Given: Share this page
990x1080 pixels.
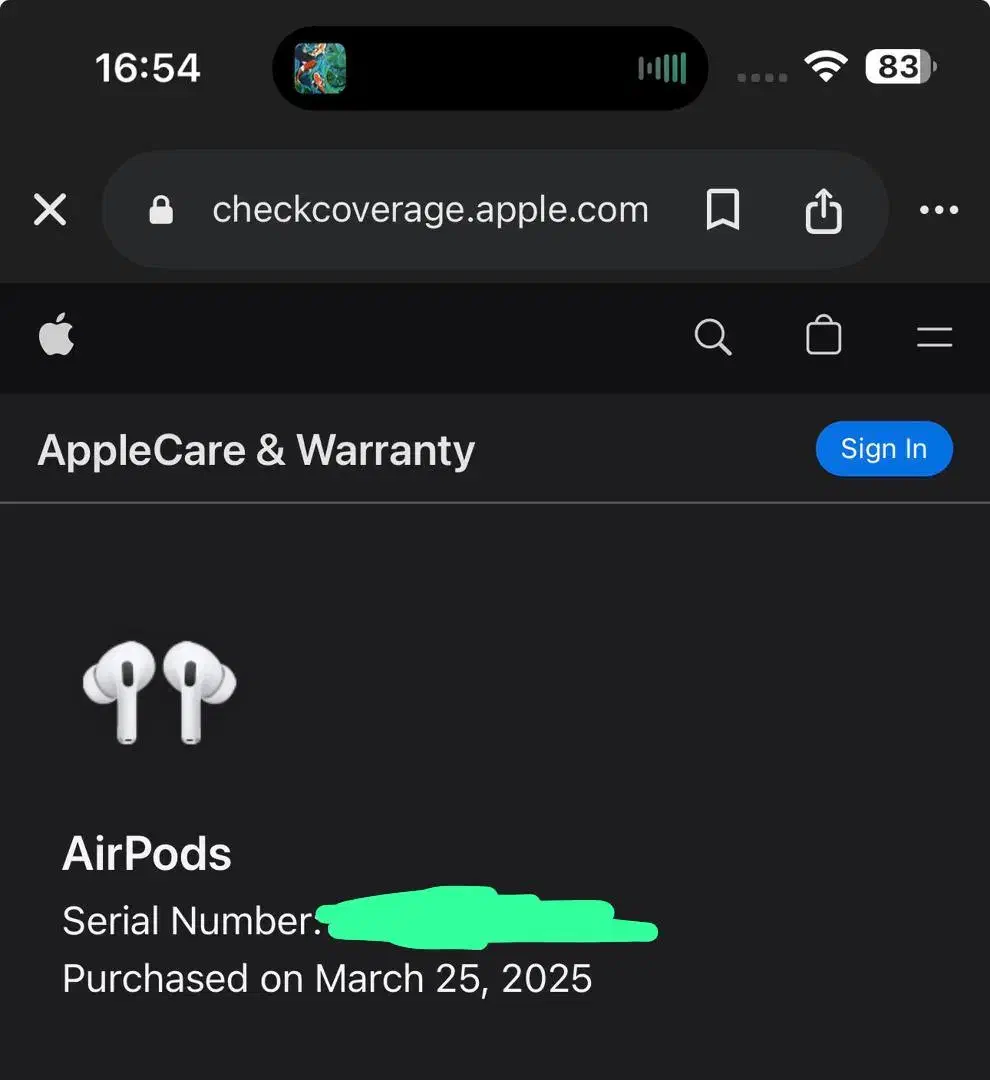Looking at the screenshot, I should coord(823,210).
